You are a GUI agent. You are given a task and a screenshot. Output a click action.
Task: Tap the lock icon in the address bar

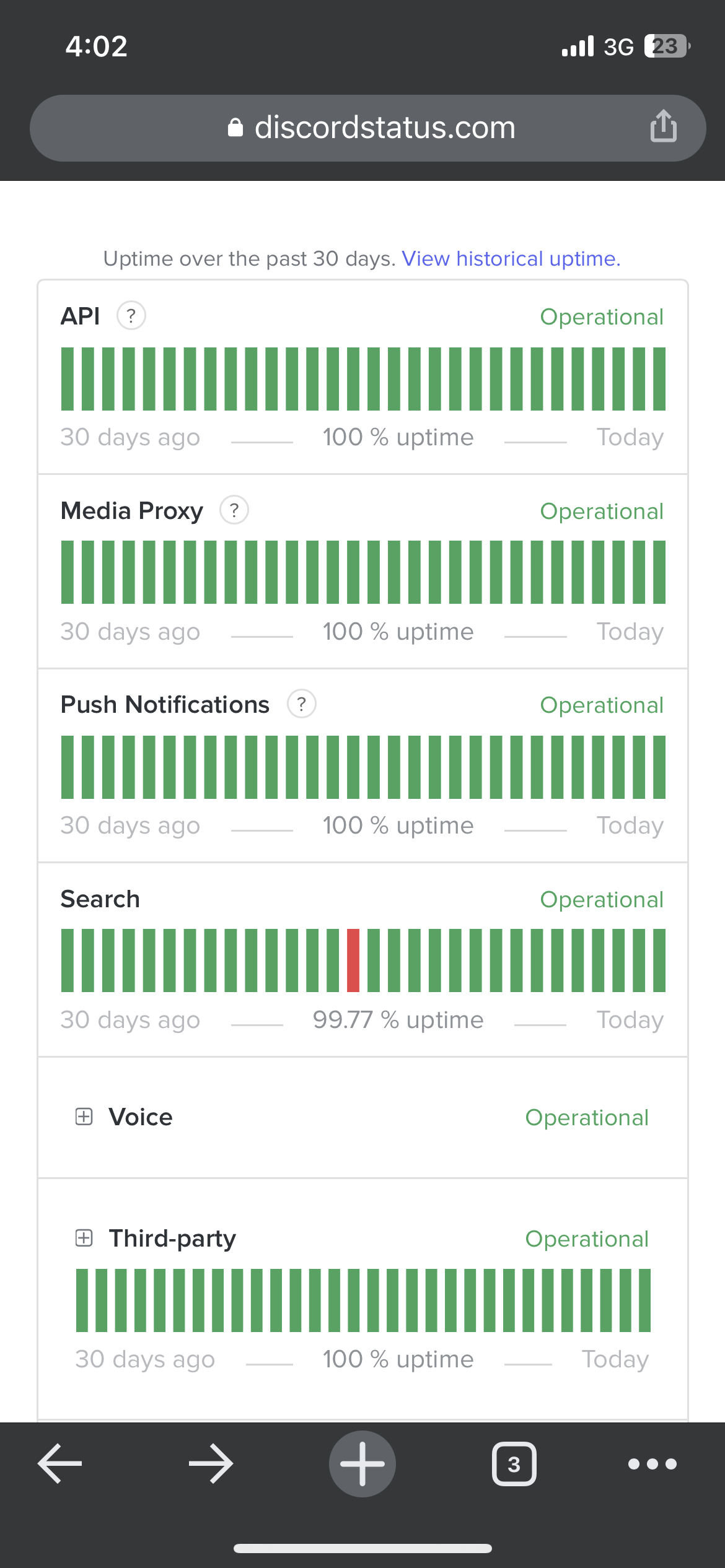point(235,128)
